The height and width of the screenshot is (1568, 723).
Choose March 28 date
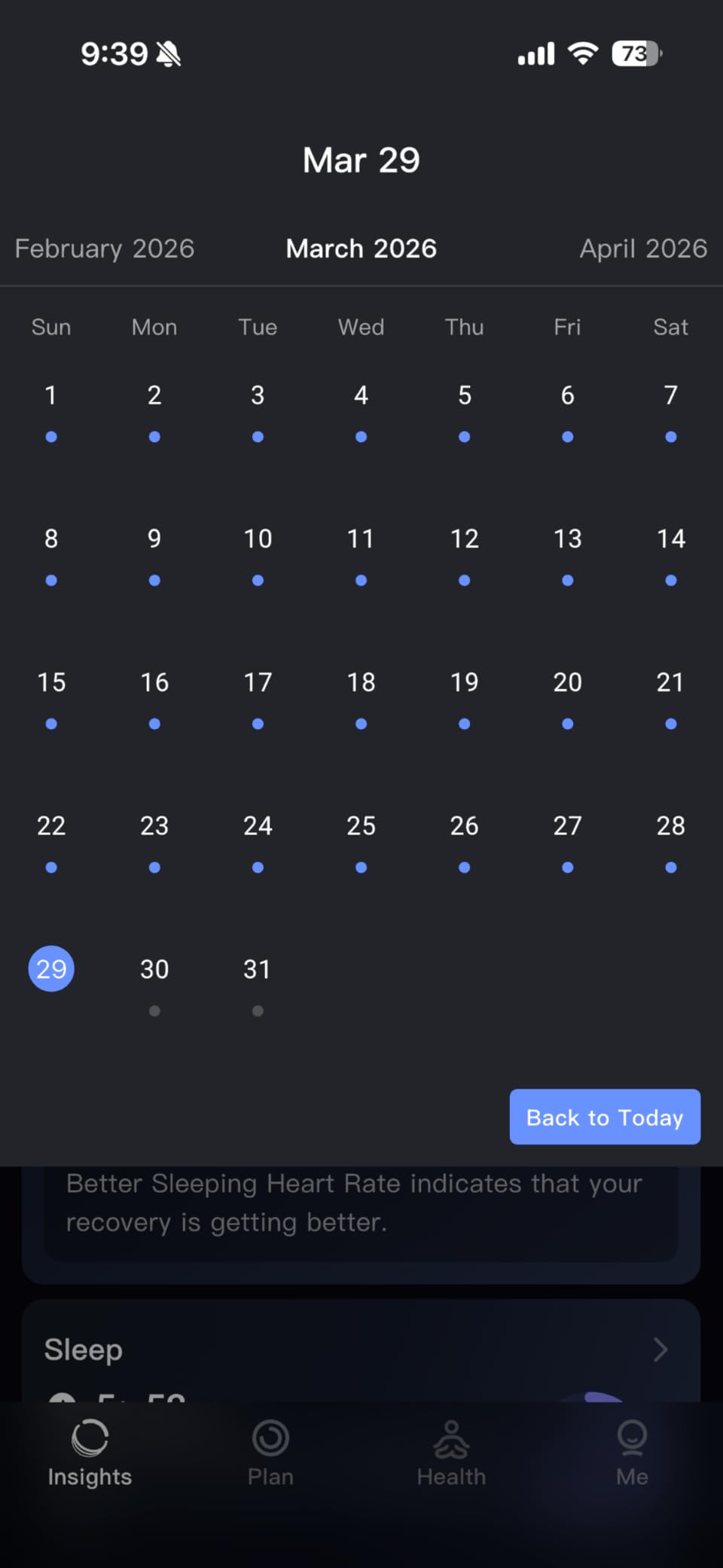pyautogui.click(x=670, y=826)
